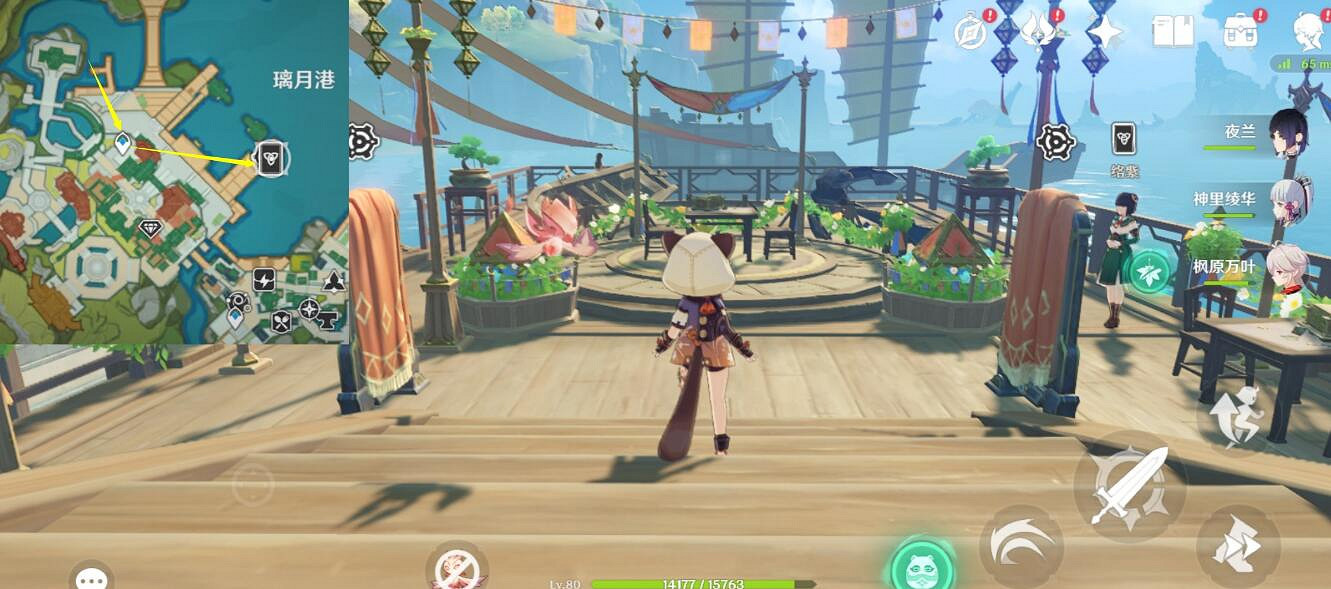Switch to character 枫原万叶
The image size is (1331, 589).
1290,267
